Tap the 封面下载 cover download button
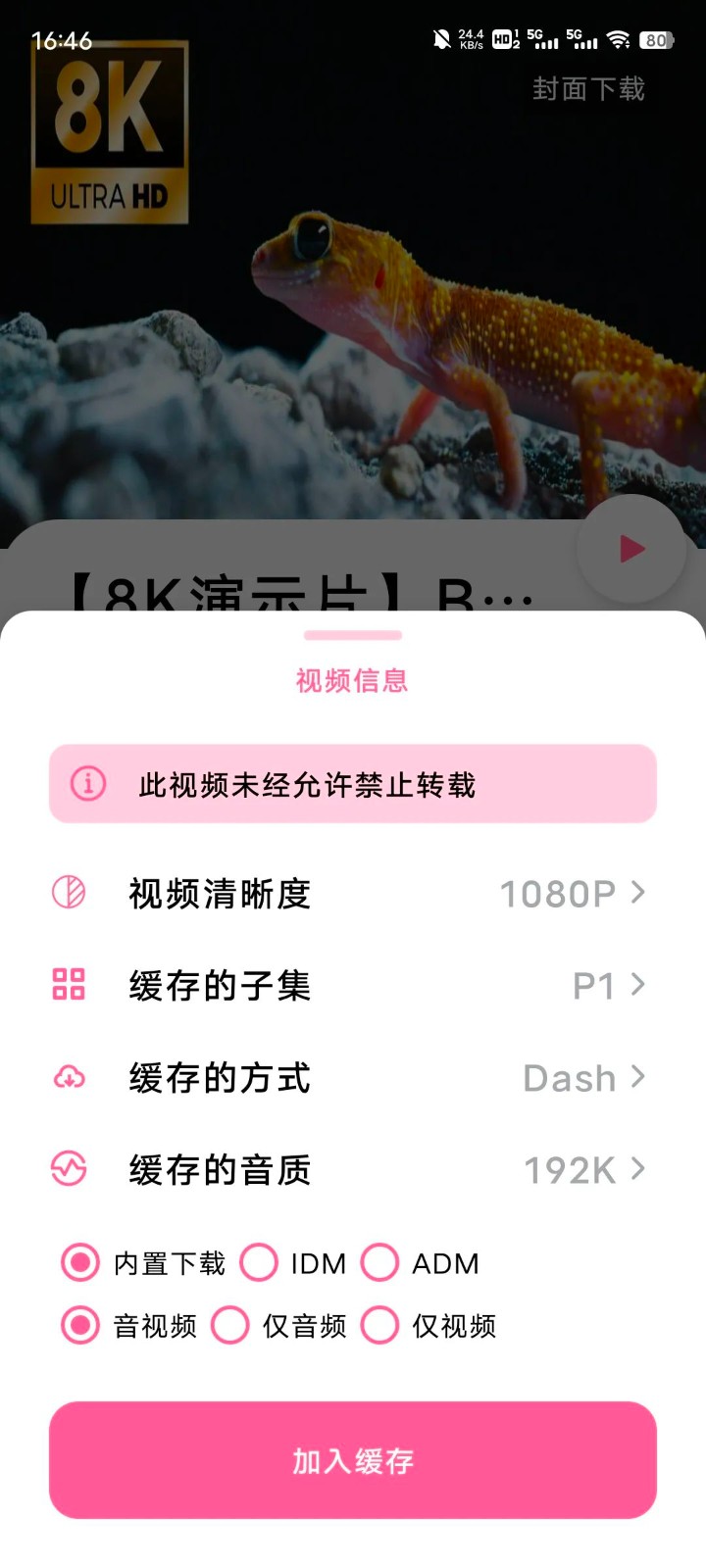Viewport: 706px width, 1568px height. pos(588,89)
